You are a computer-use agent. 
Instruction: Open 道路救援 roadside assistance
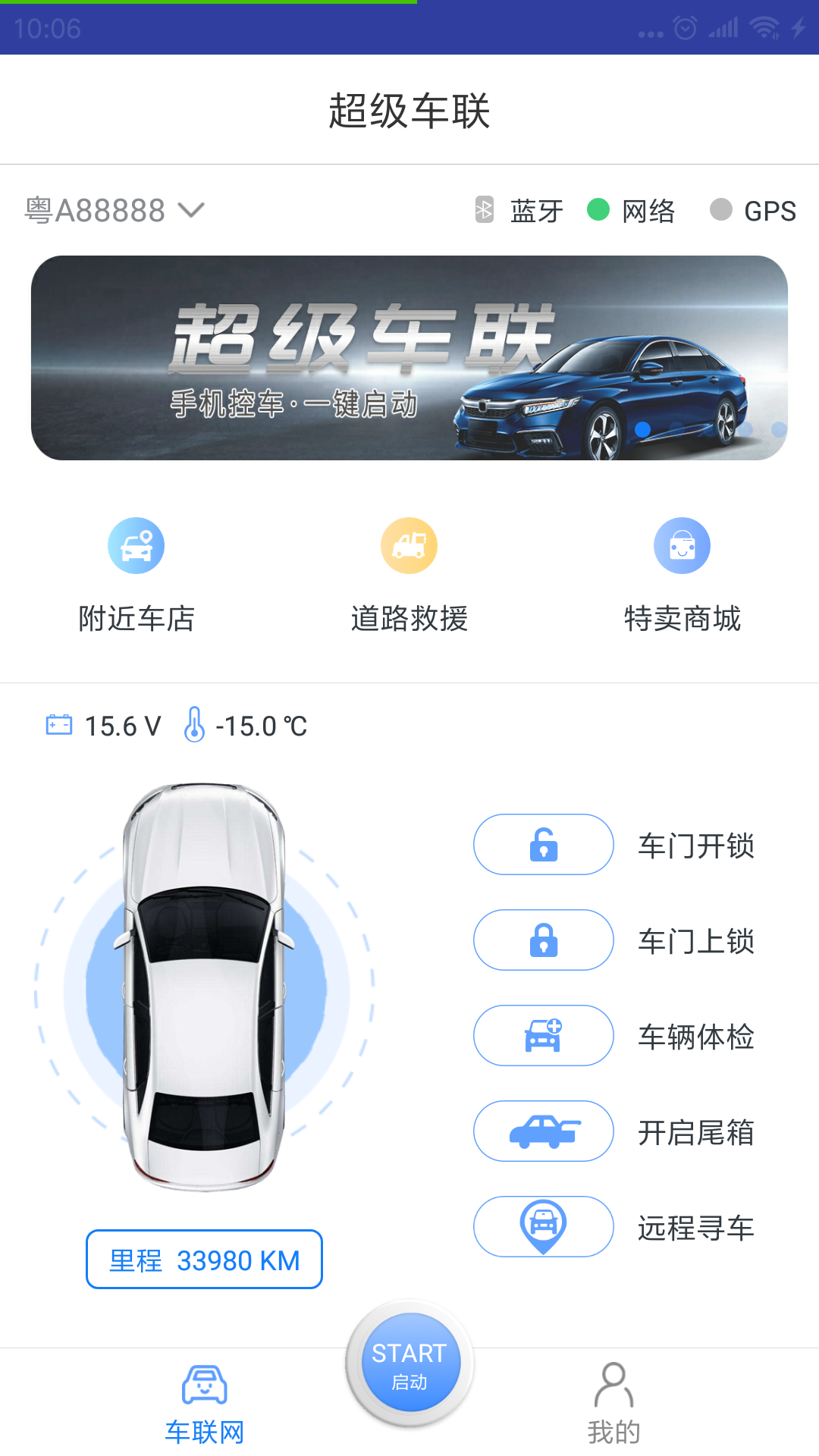point(409,575)
